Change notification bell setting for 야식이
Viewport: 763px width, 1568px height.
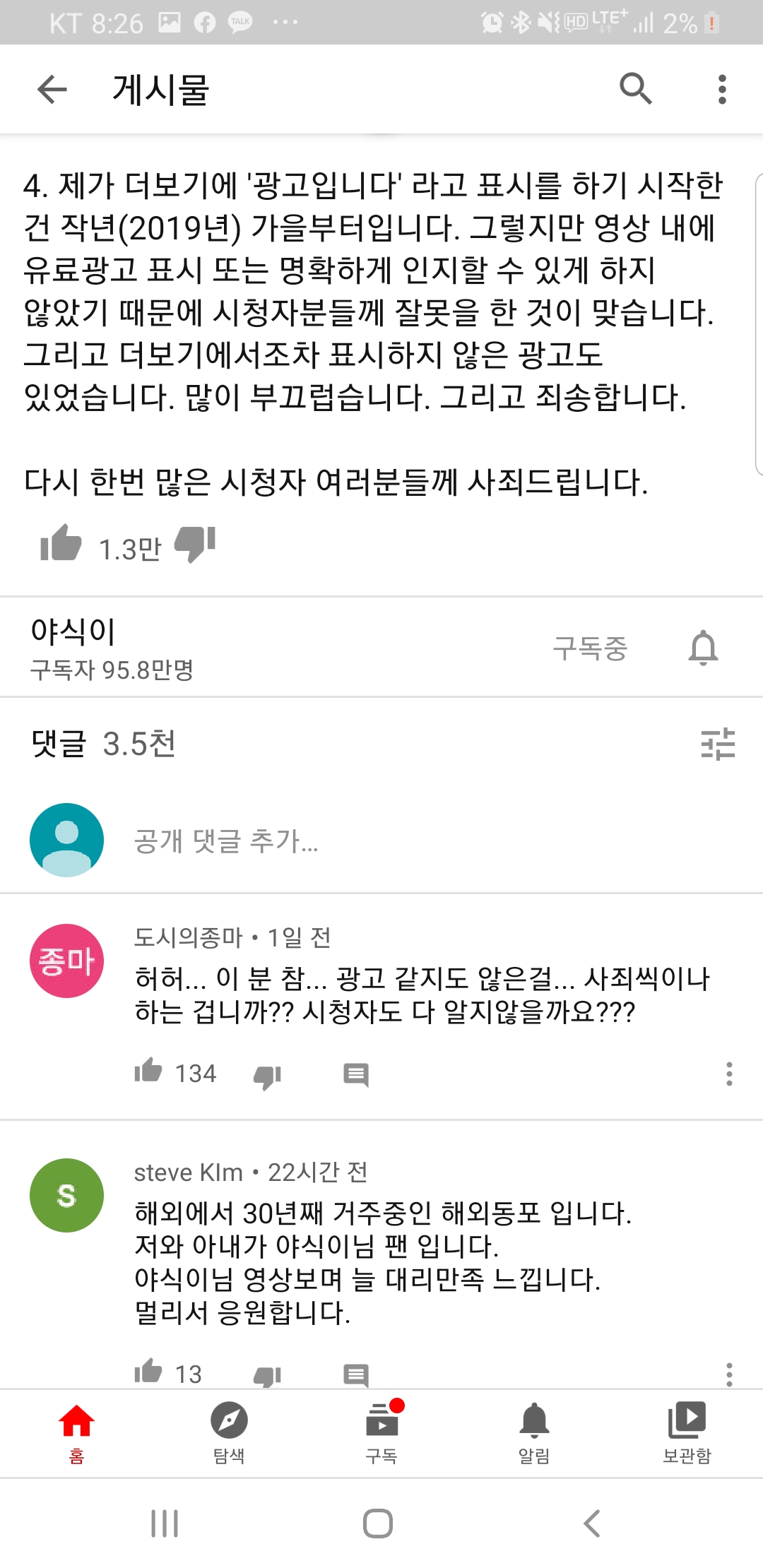tap(703, 648)
